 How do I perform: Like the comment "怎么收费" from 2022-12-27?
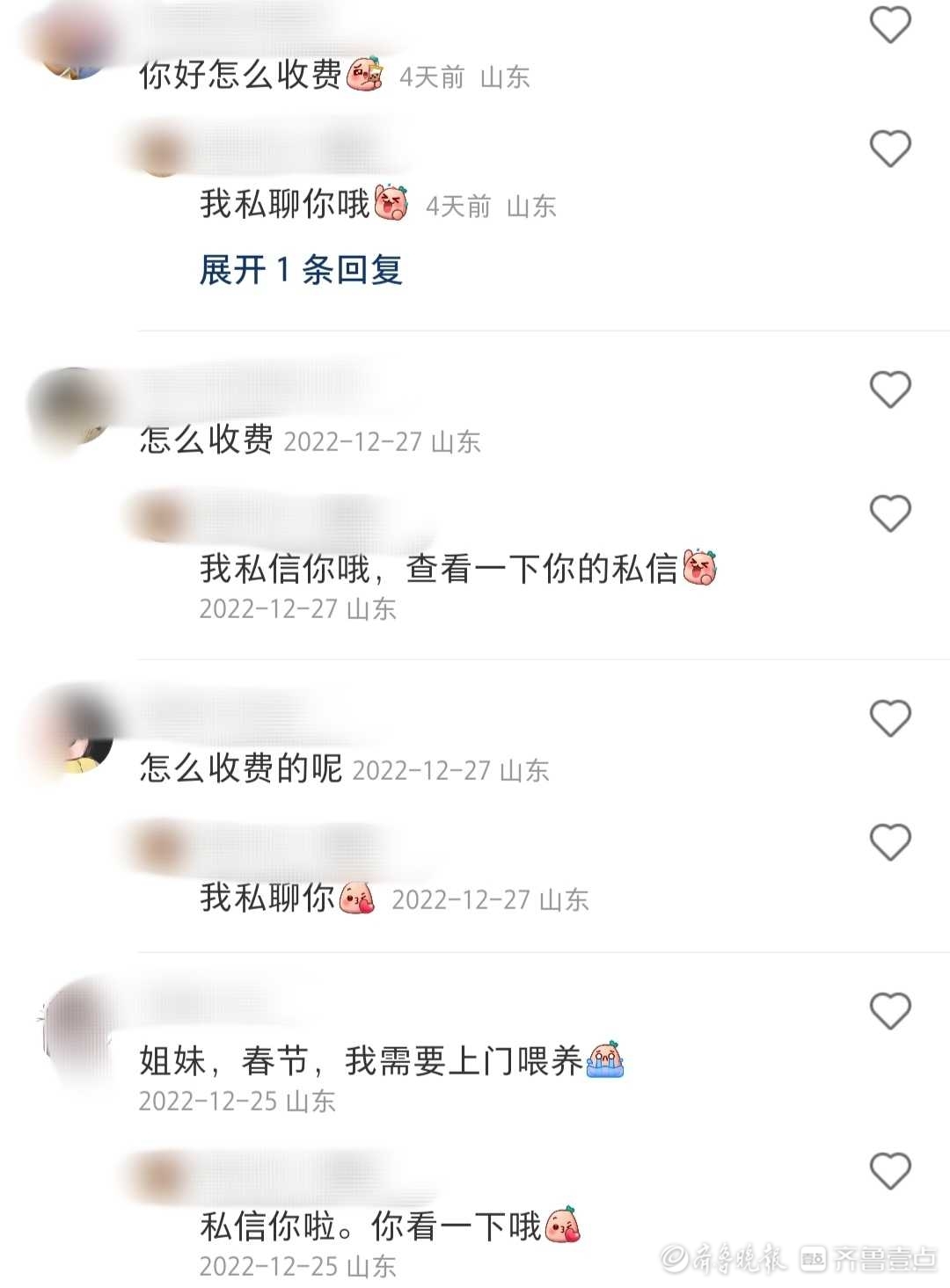[889, 389]
